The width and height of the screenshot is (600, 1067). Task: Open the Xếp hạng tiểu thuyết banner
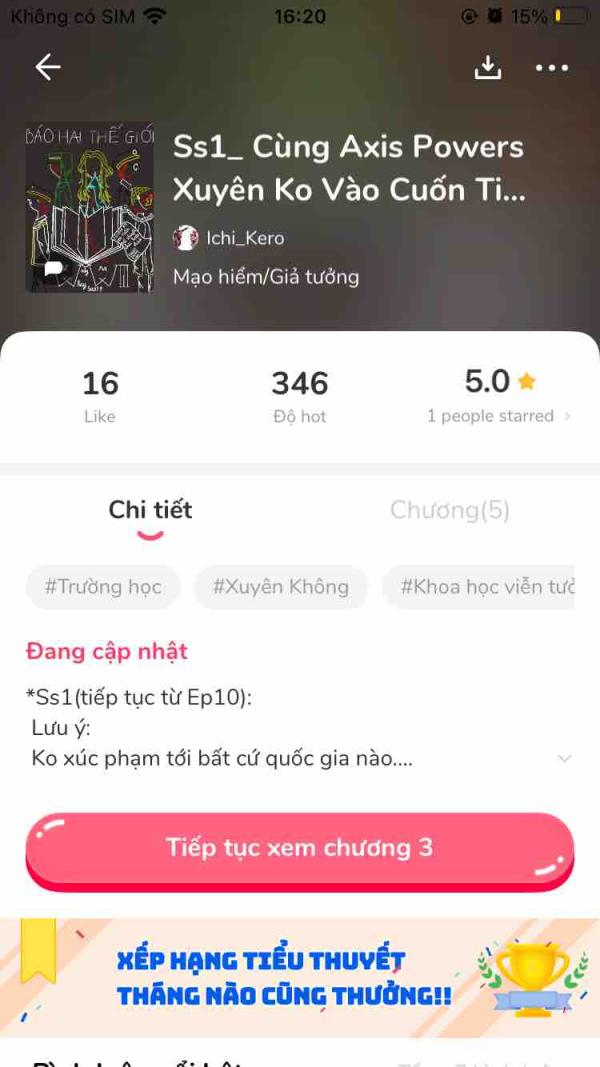[300, 978]
